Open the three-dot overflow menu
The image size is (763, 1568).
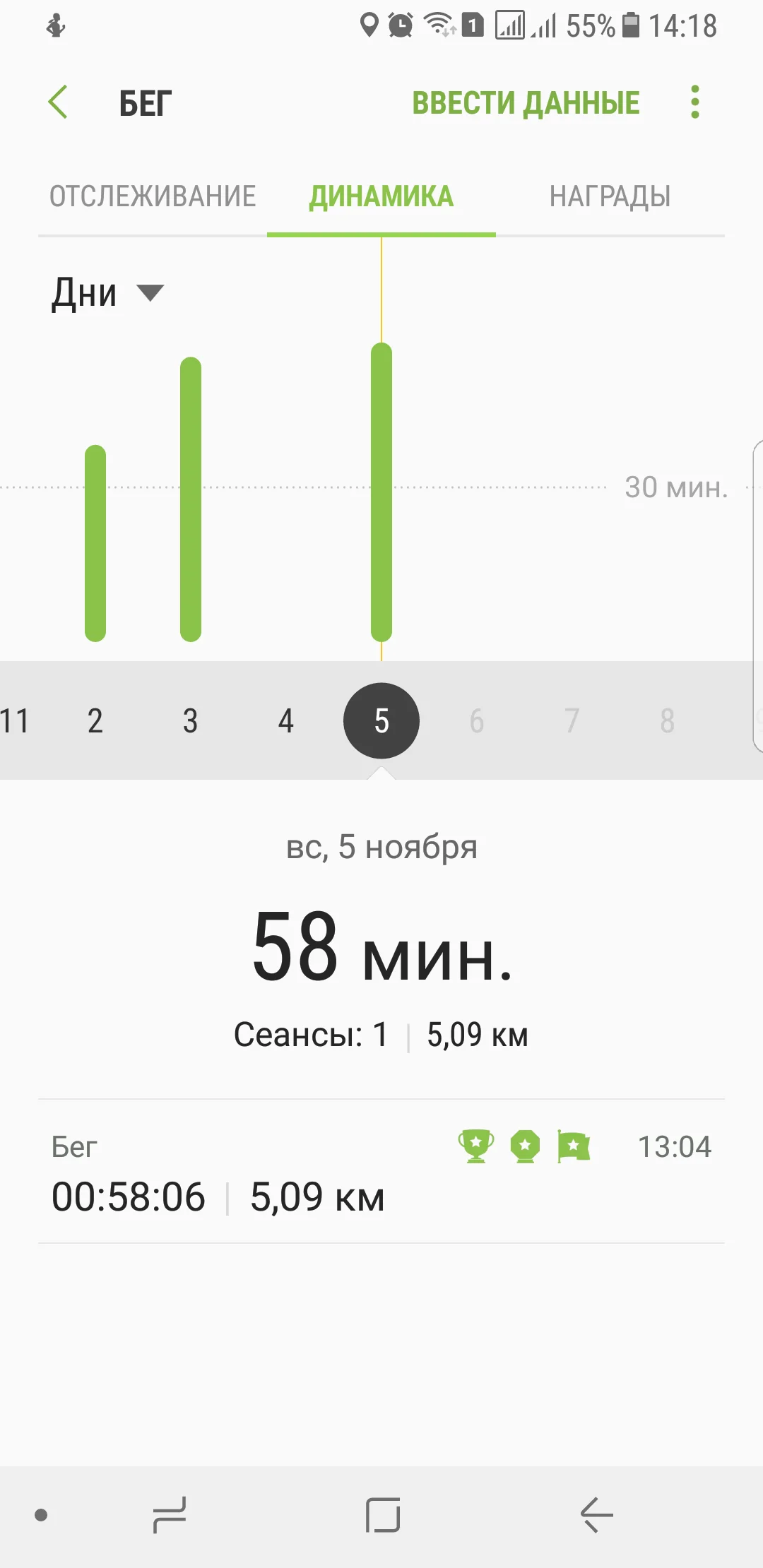(x=695, y=102)
